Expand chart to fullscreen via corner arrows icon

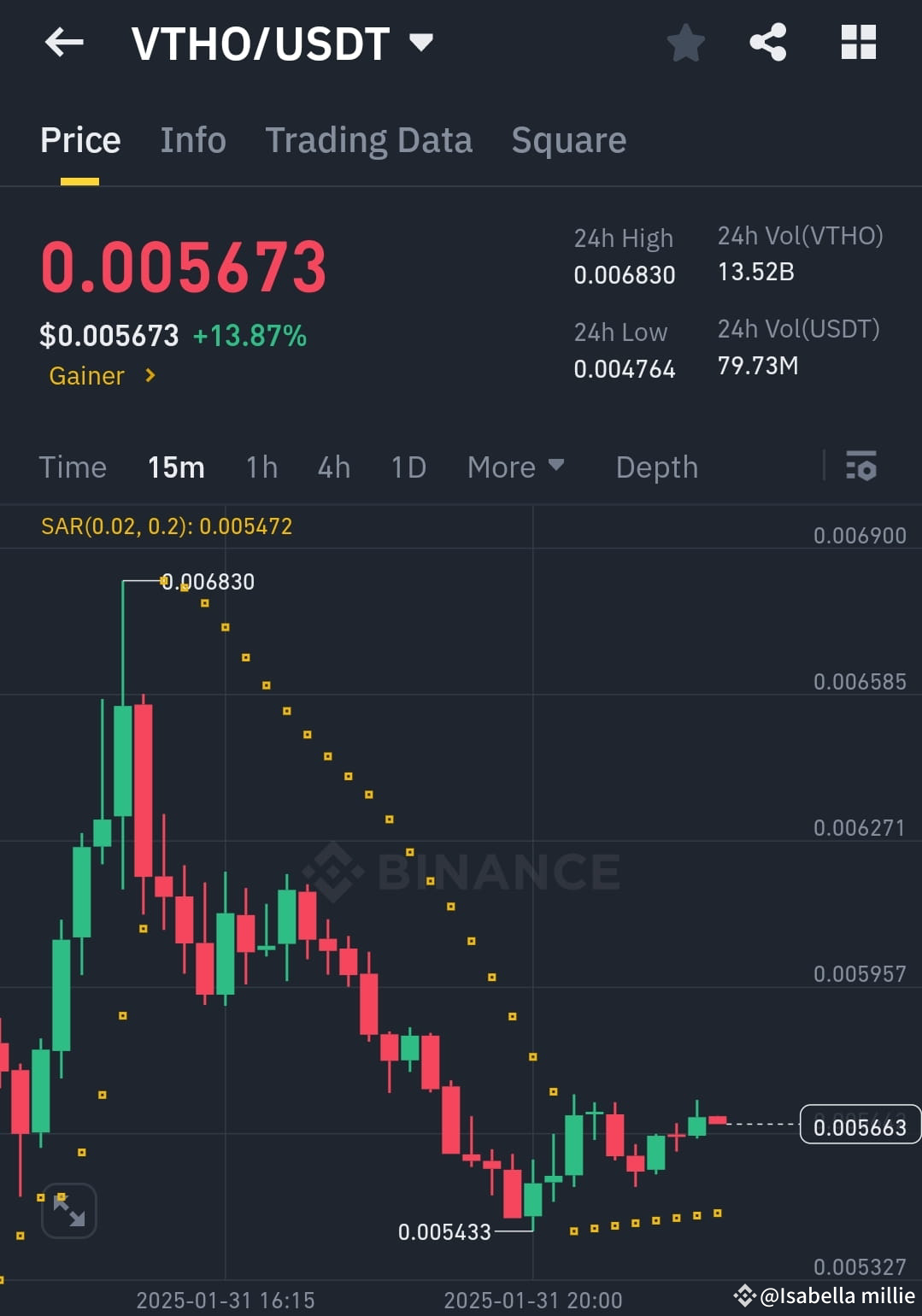point(69,1210)
